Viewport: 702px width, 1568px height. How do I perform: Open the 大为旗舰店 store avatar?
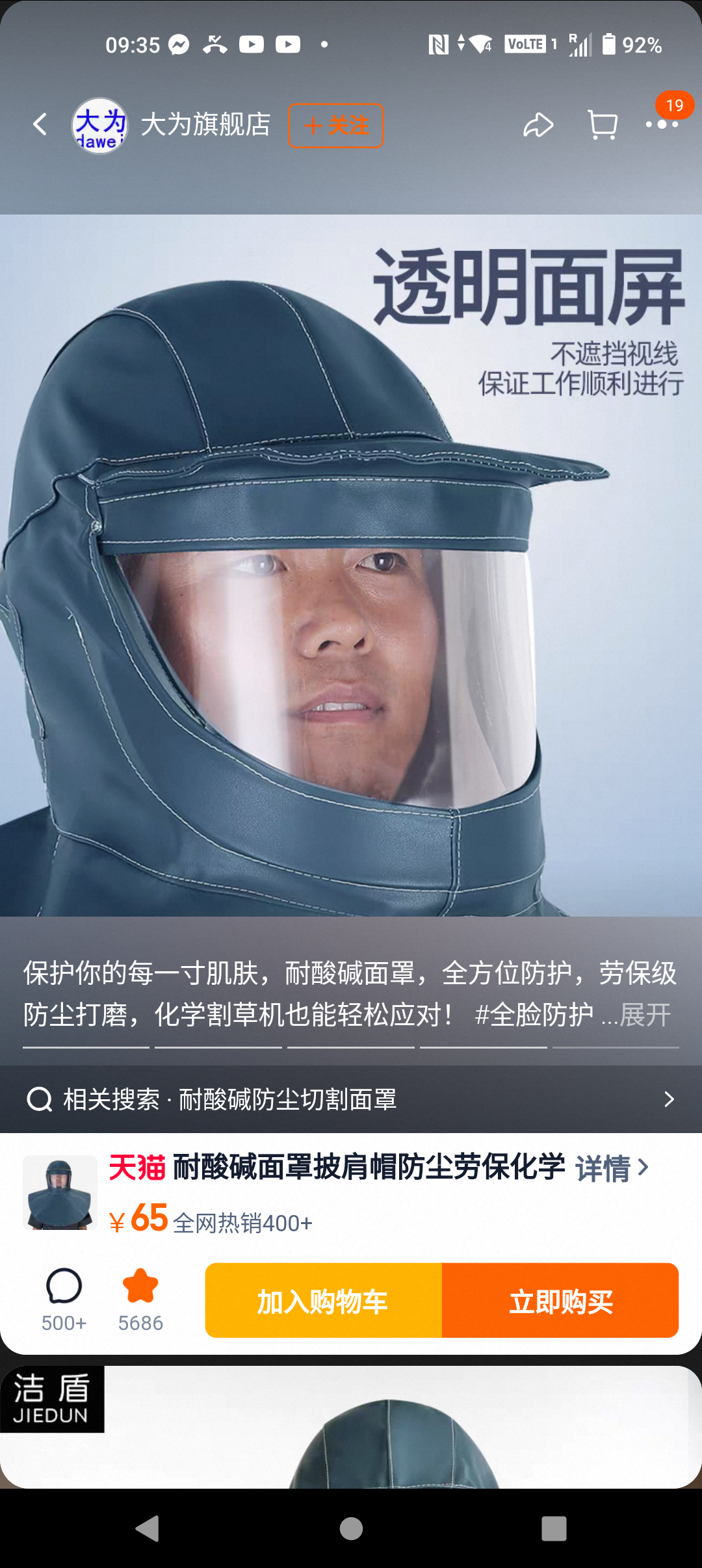click(x=99, y=125)
